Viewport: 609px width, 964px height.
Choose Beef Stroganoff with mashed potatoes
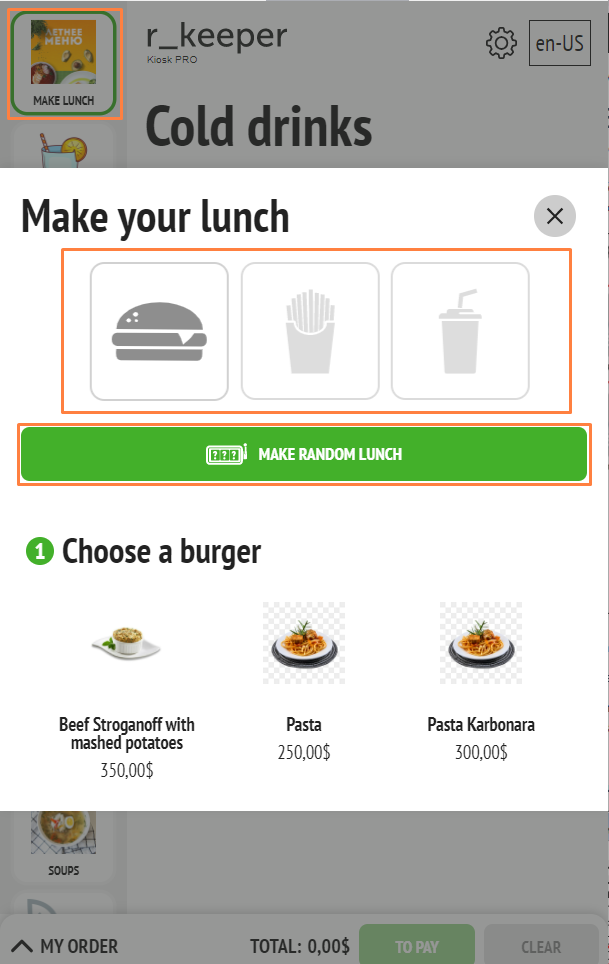pyautogui.click(x=127, y=689)
